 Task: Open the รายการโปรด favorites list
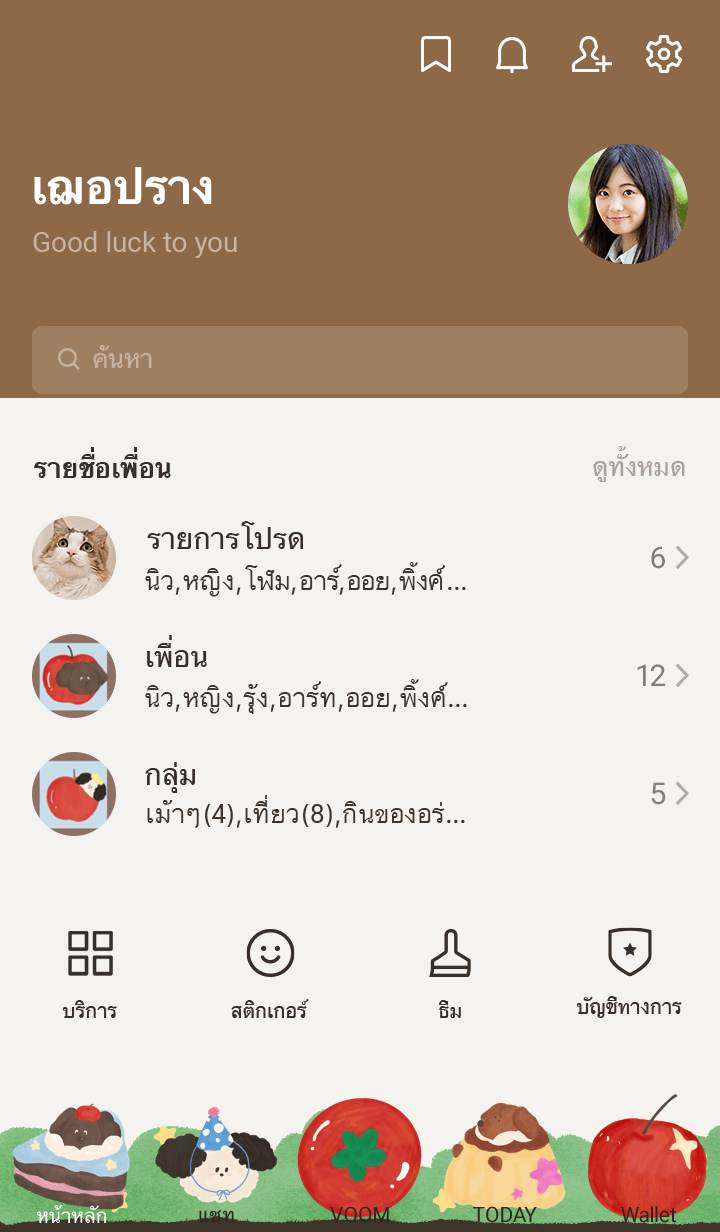click(x=360, y=558)
